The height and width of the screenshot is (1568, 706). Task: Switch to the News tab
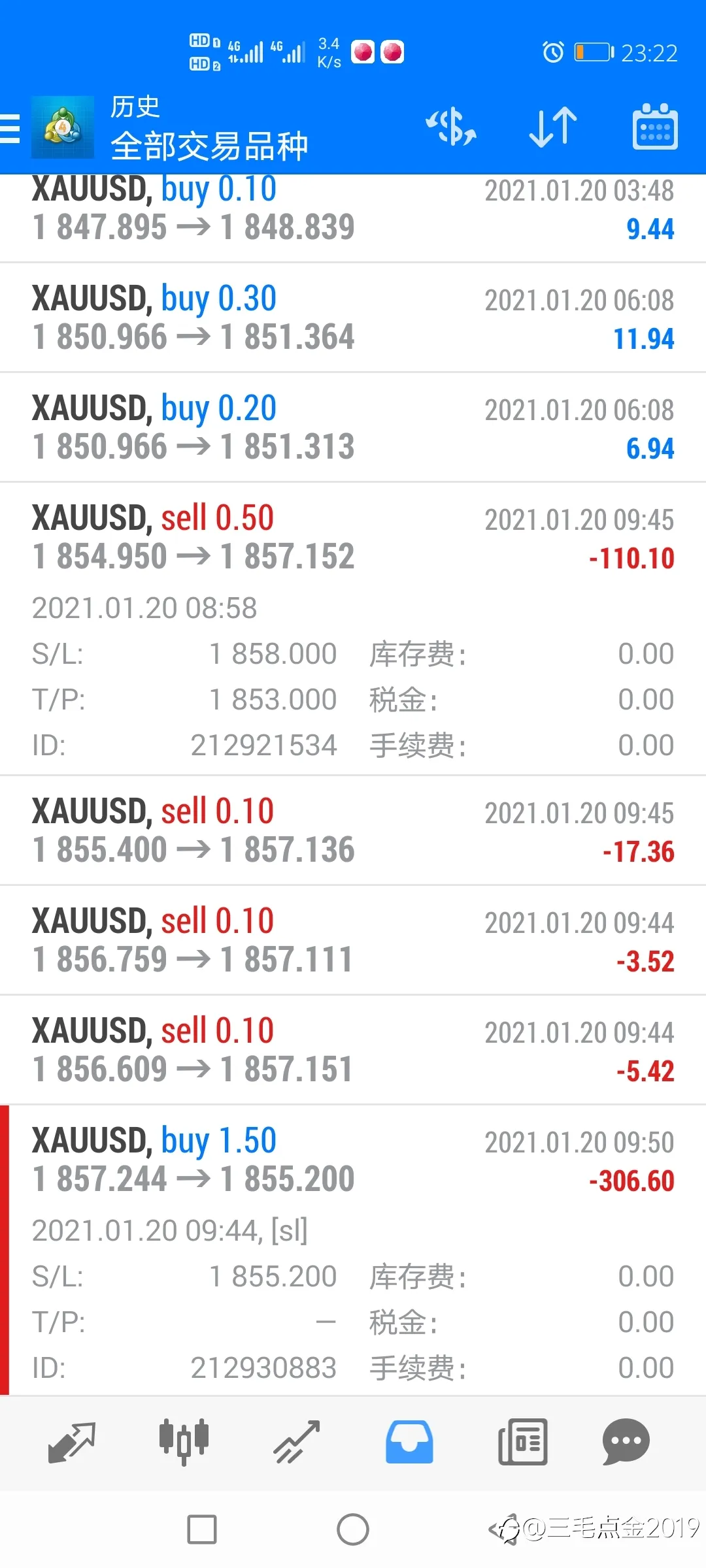[522, 1442]
